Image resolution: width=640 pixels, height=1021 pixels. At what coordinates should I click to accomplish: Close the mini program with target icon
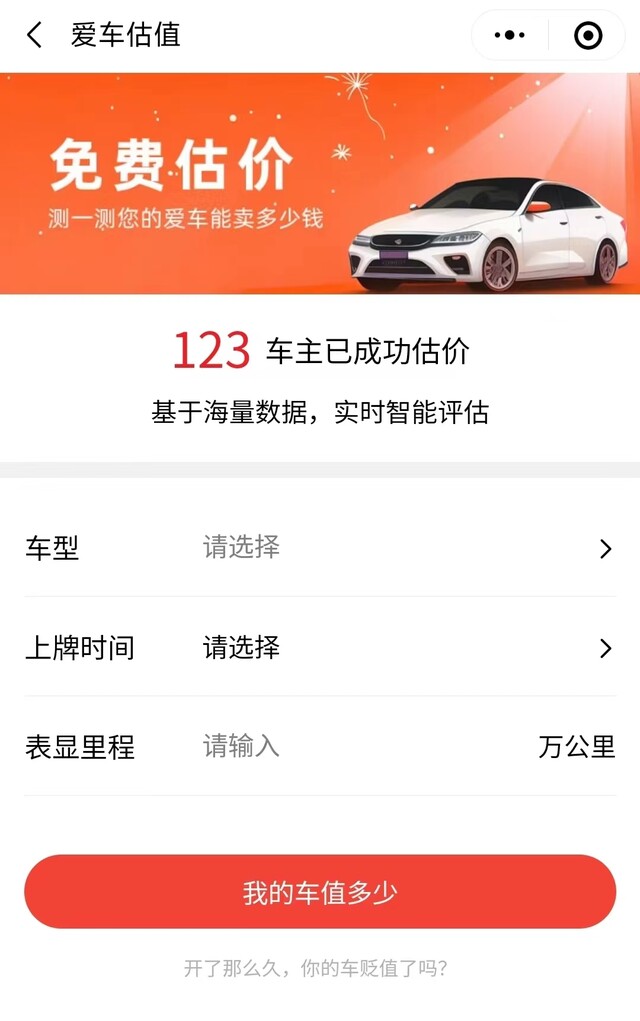point(588,36)
